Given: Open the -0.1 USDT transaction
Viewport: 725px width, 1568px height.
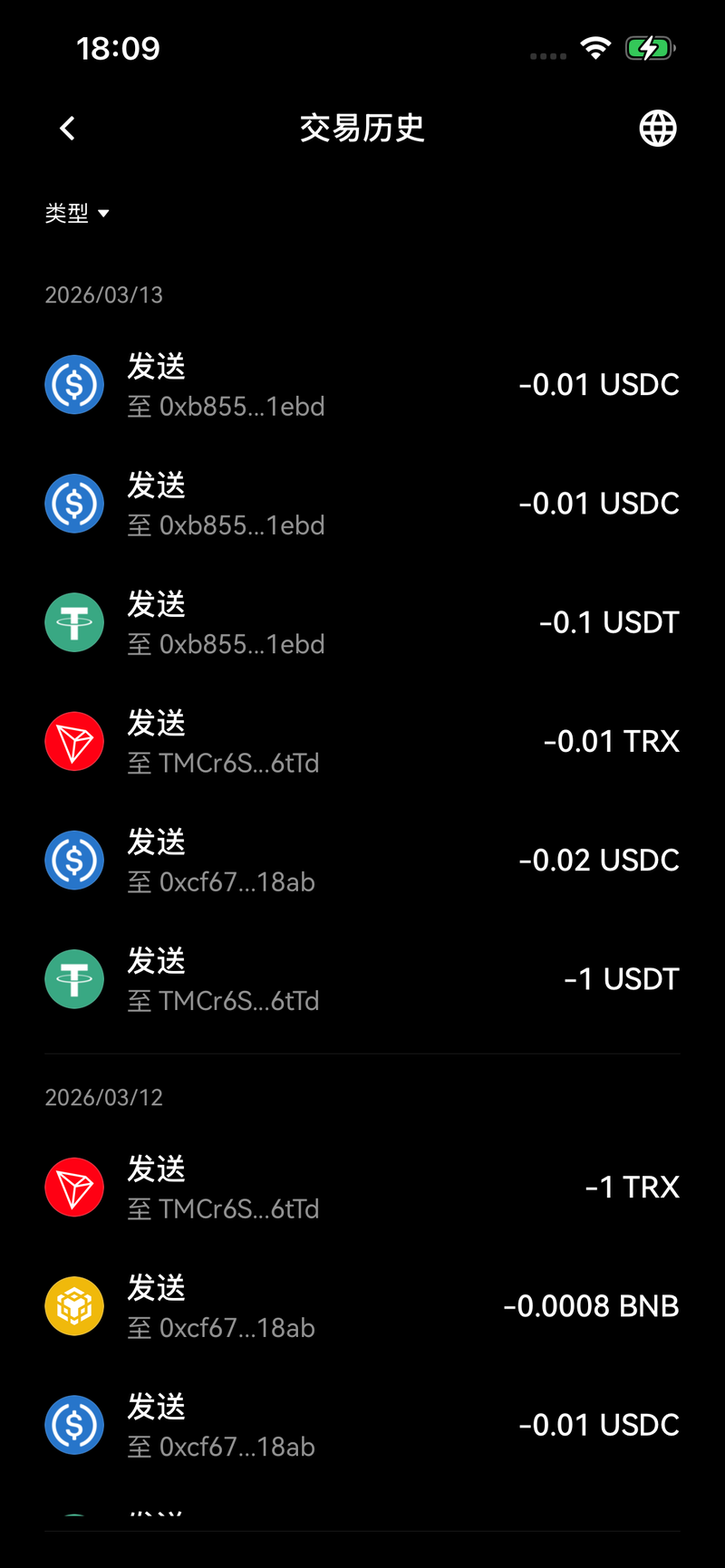Looking at the screenshot, I should pos(362,623).
